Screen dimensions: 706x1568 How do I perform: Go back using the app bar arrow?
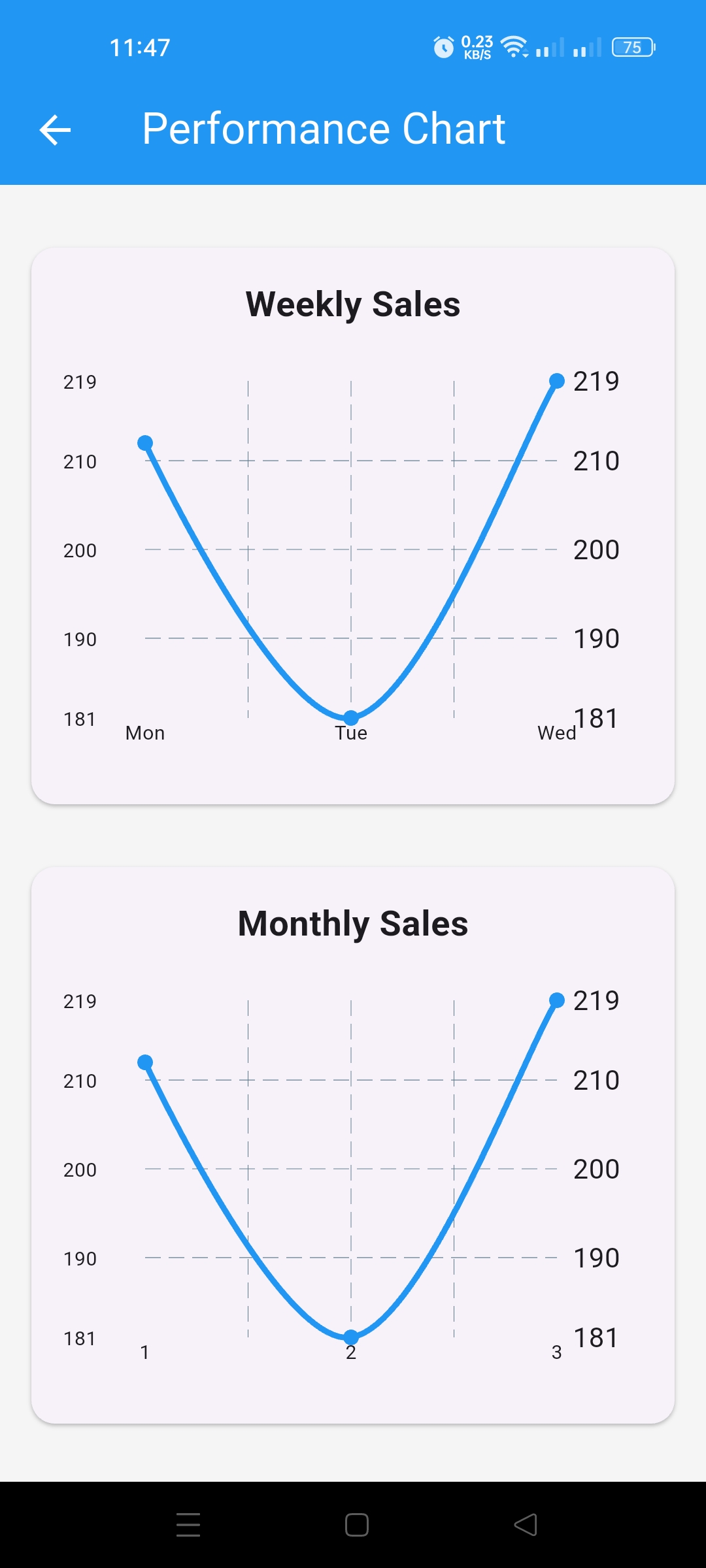pos(55,129)
